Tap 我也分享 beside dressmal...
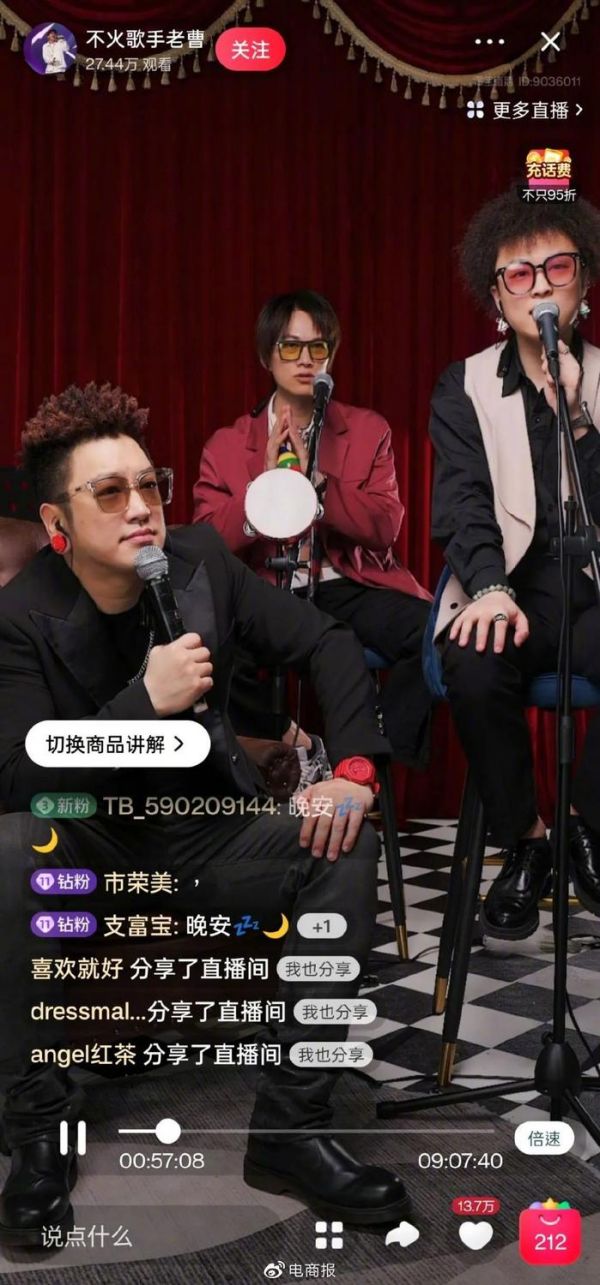The image size is (600, 1285). click(334, 1012)
